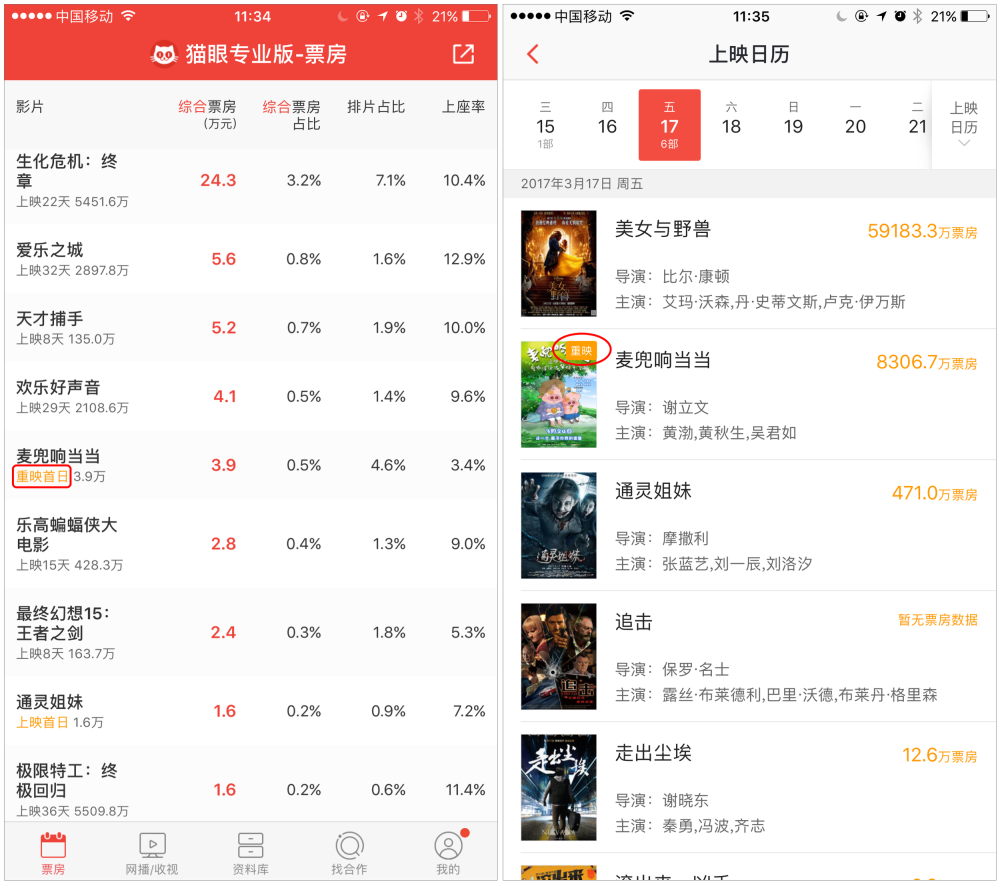
Task: Open the 生化危机:终章 box office row
Action: [250, 181]
